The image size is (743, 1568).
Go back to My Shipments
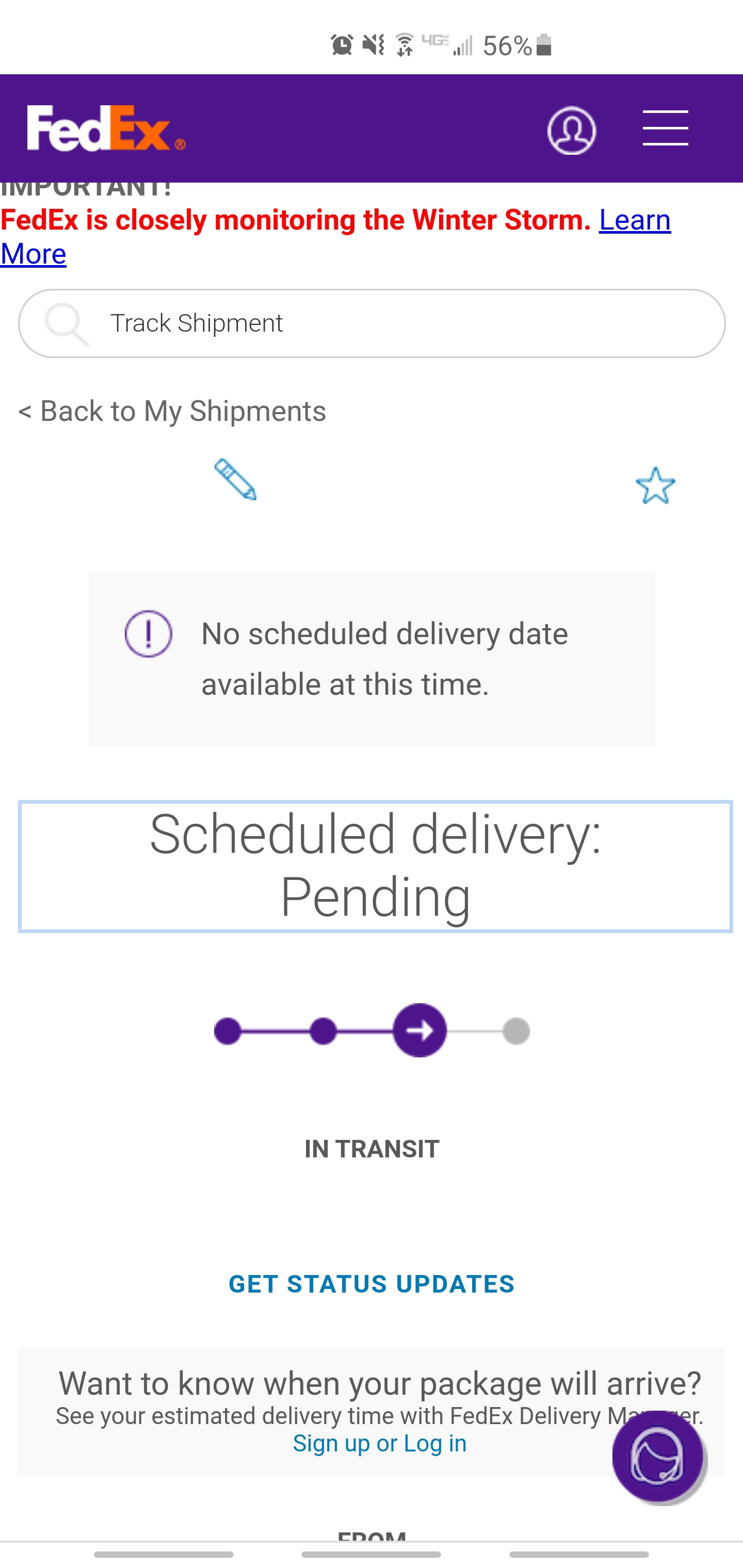click(x=172, y=411)
